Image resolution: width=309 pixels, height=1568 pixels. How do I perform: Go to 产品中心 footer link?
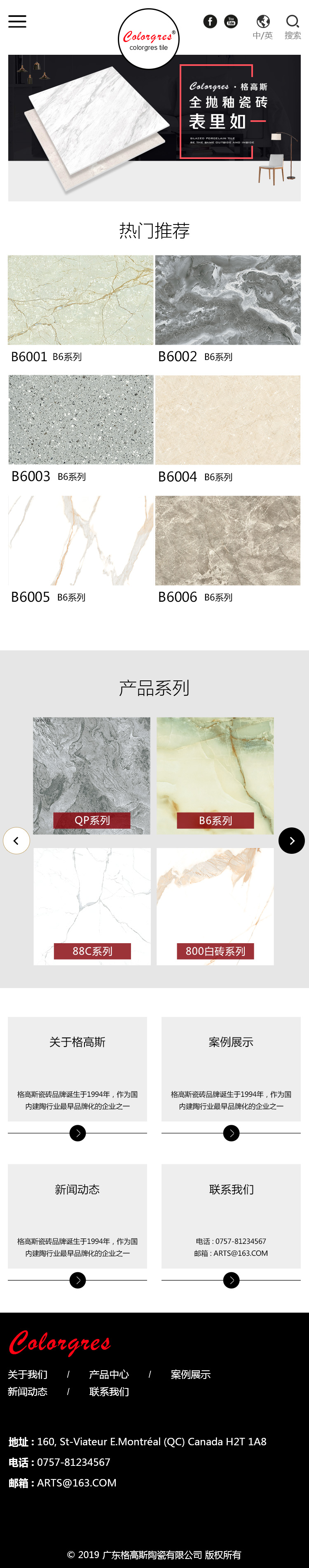coord(108,1374)
